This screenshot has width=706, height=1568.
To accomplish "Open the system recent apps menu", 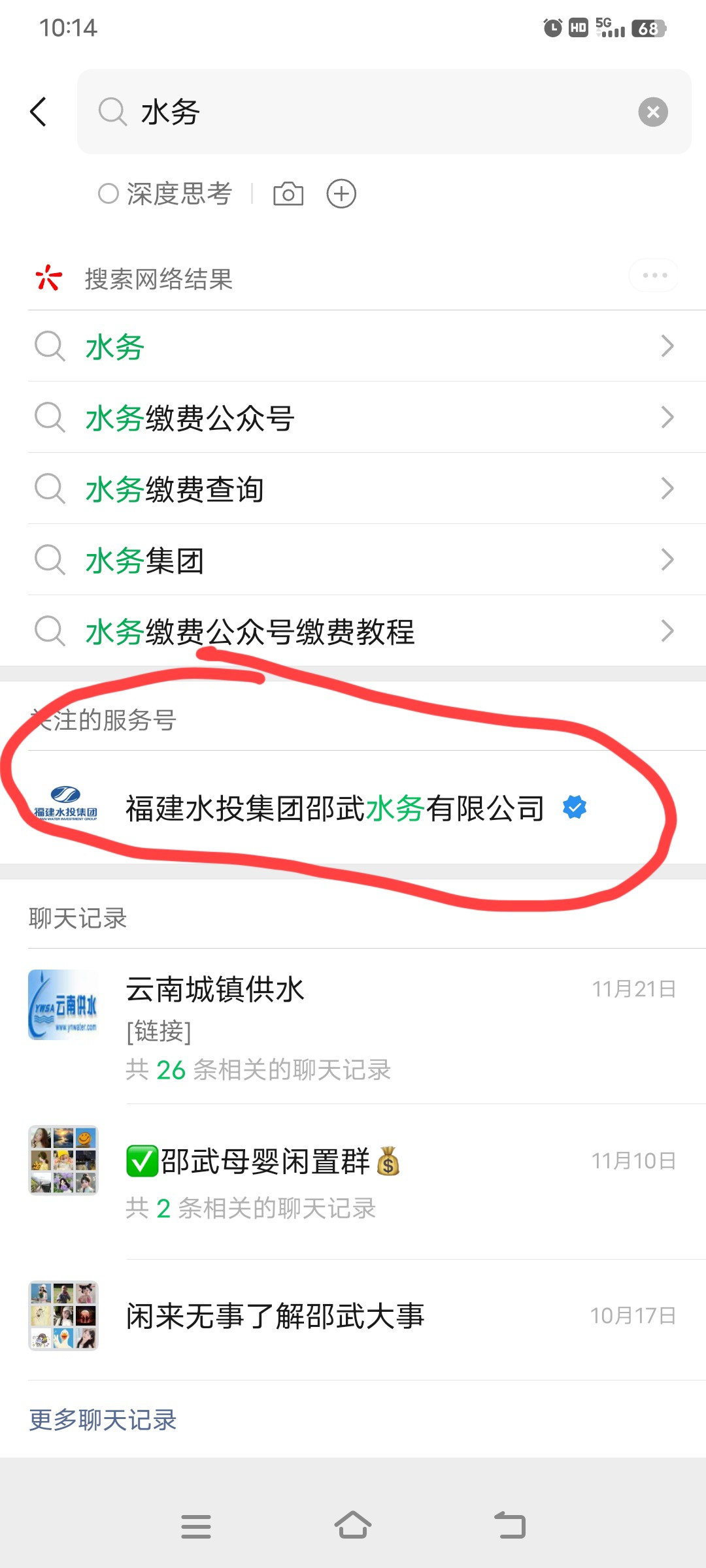I will 195,1526.
